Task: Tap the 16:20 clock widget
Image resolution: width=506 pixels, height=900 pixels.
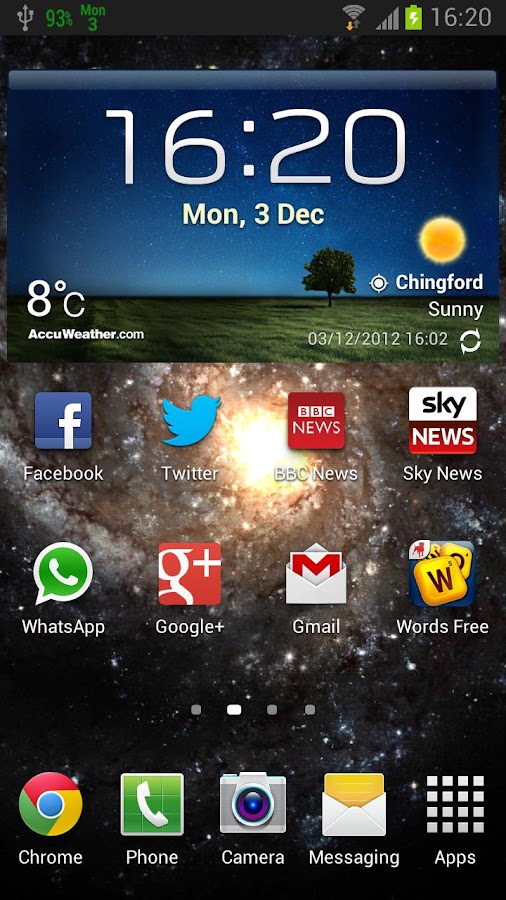Action: pyautogui.click(x=255, y=146)
